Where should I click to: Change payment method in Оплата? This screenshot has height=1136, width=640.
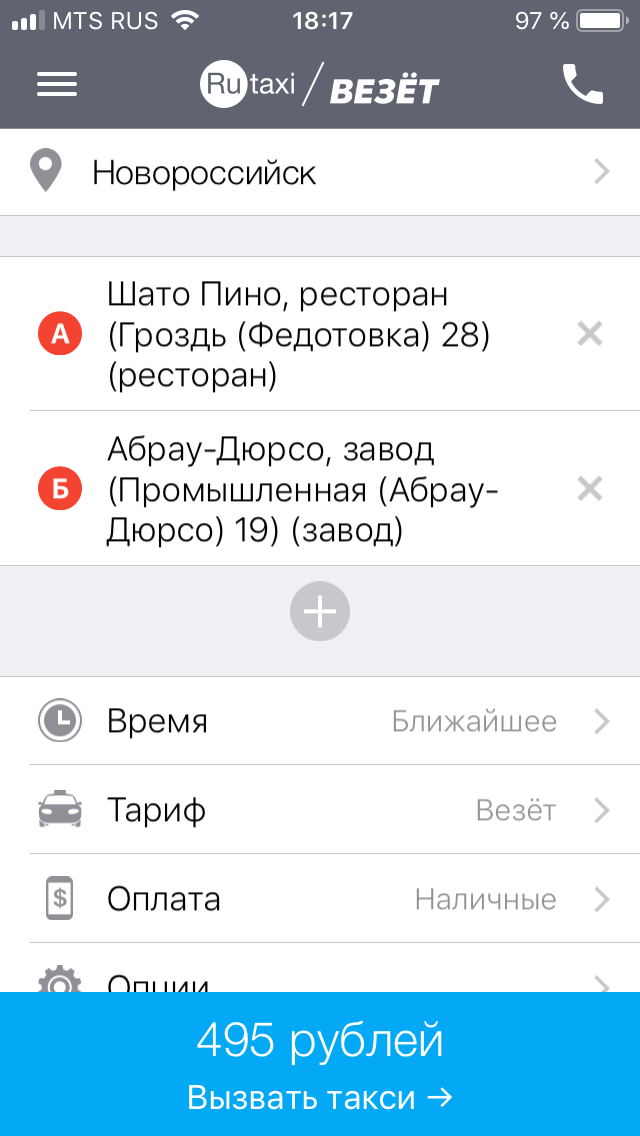pos(320,899)
